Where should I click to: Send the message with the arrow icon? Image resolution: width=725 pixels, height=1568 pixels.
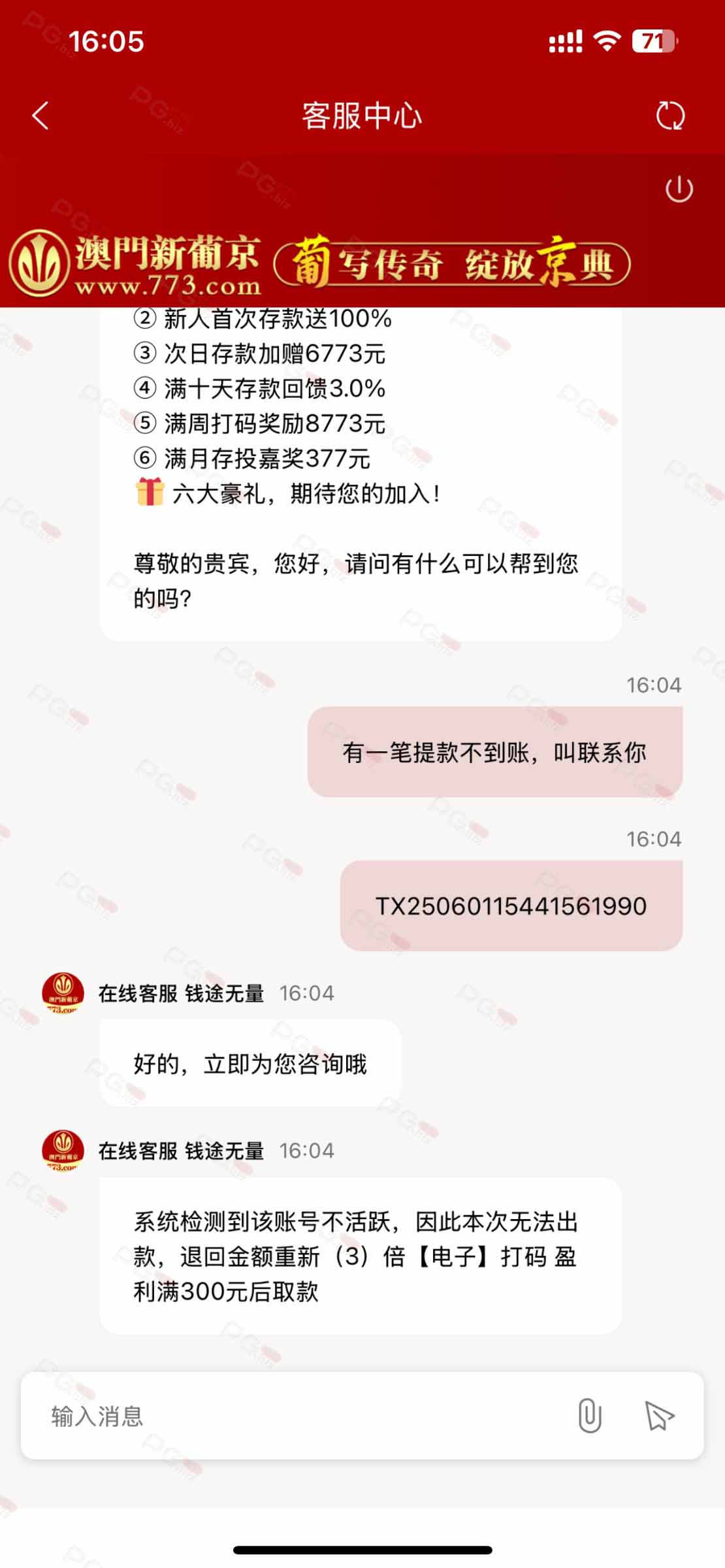[x=659, y=1416]
